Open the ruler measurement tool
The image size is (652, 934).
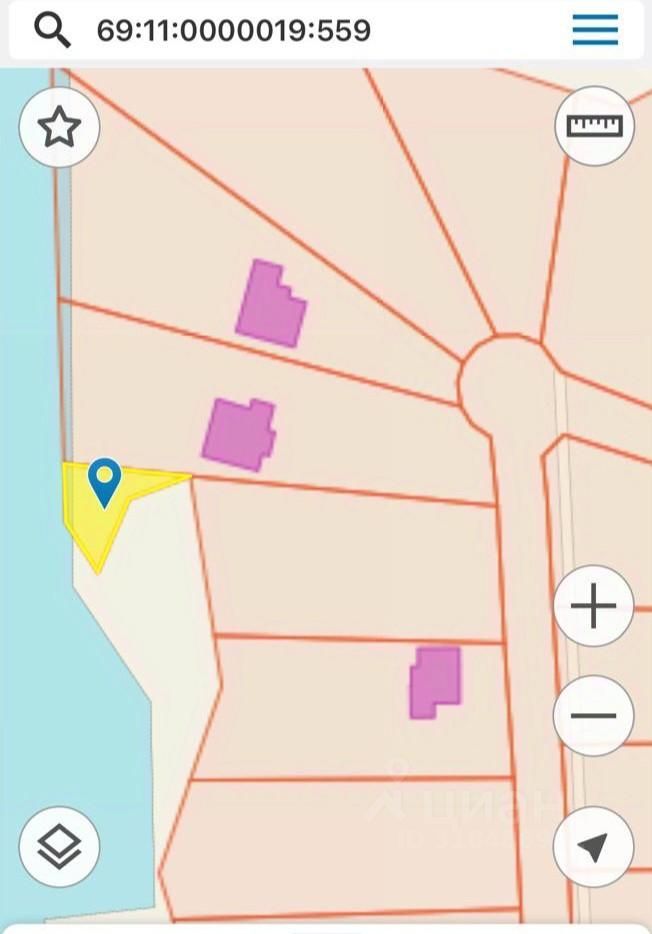pos(594,126)
